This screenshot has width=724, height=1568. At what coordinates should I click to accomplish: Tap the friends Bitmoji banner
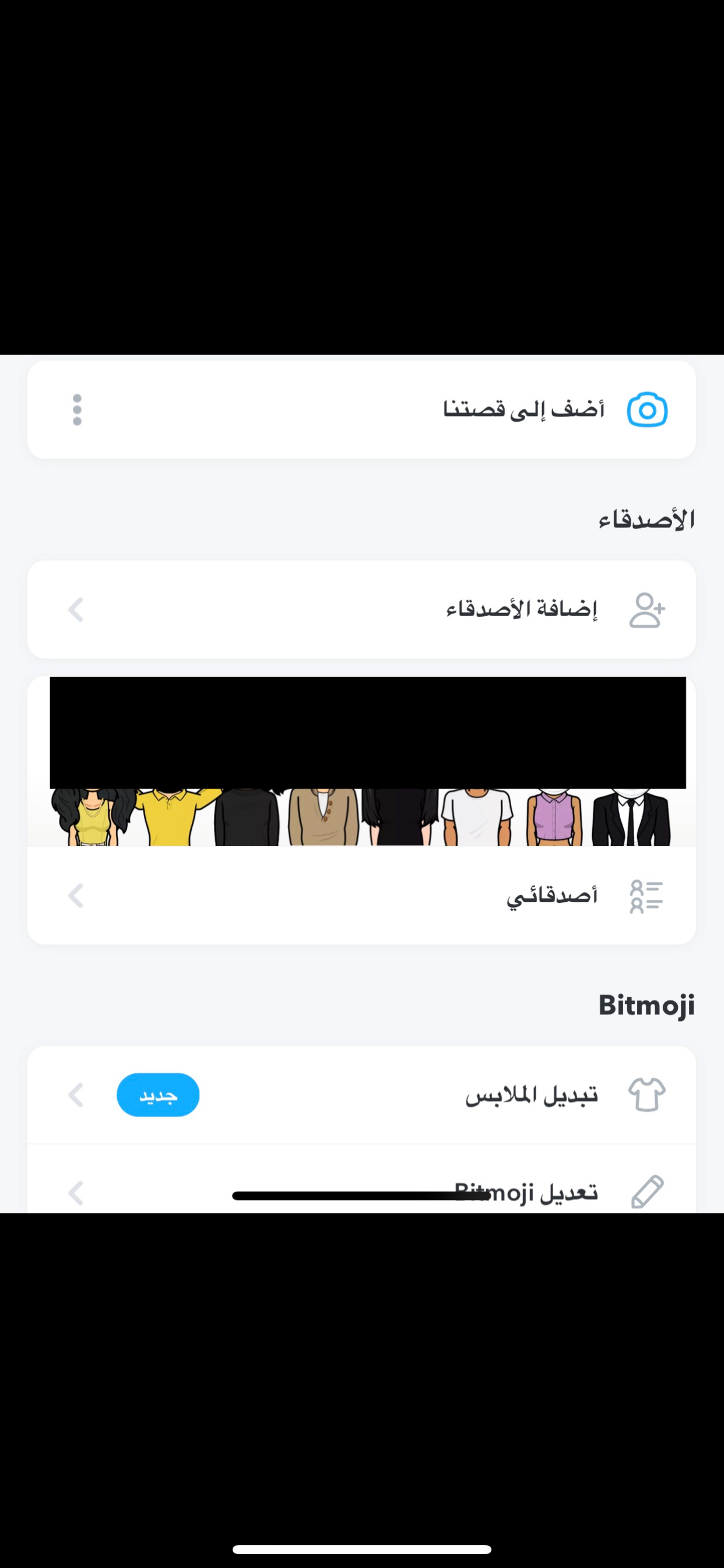click(361, 815)
